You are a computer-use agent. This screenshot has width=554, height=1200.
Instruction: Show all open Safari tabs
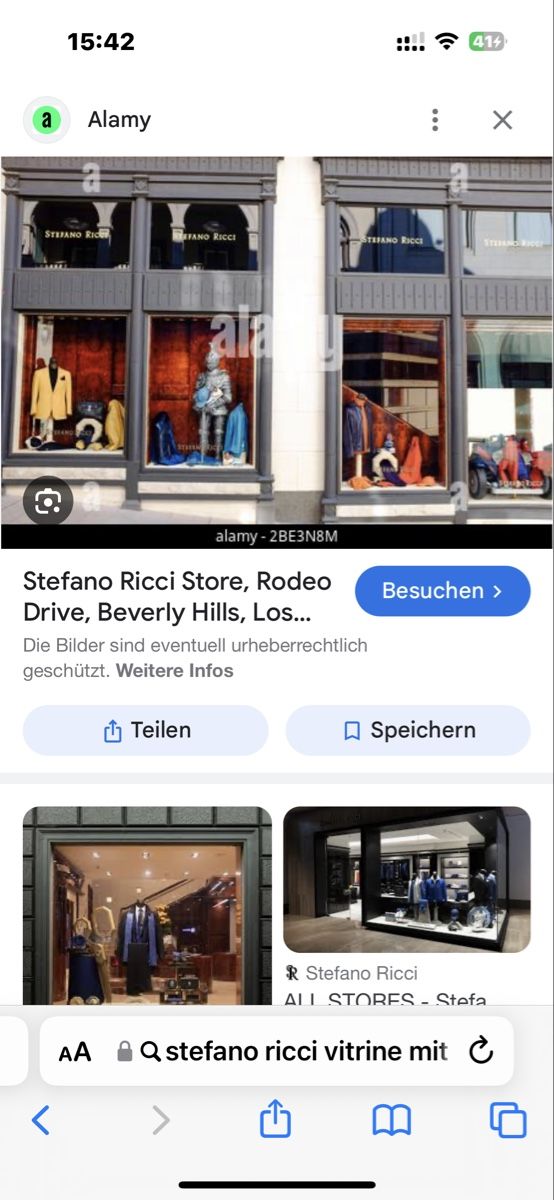[508, 1120]
